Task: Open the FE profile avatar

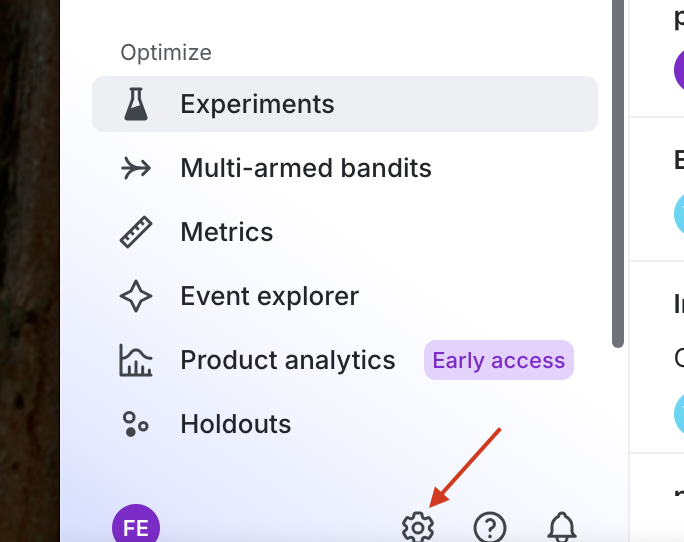Action: (136, 526)
